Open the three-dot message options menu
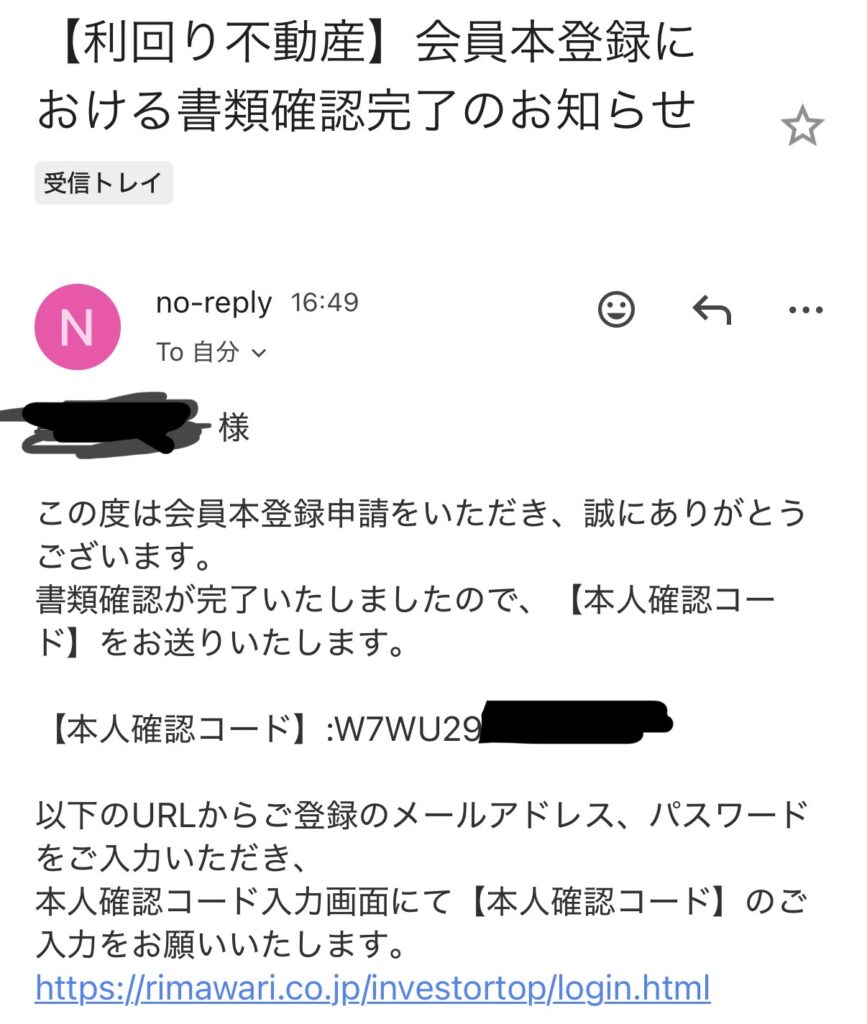 [805, 310]
